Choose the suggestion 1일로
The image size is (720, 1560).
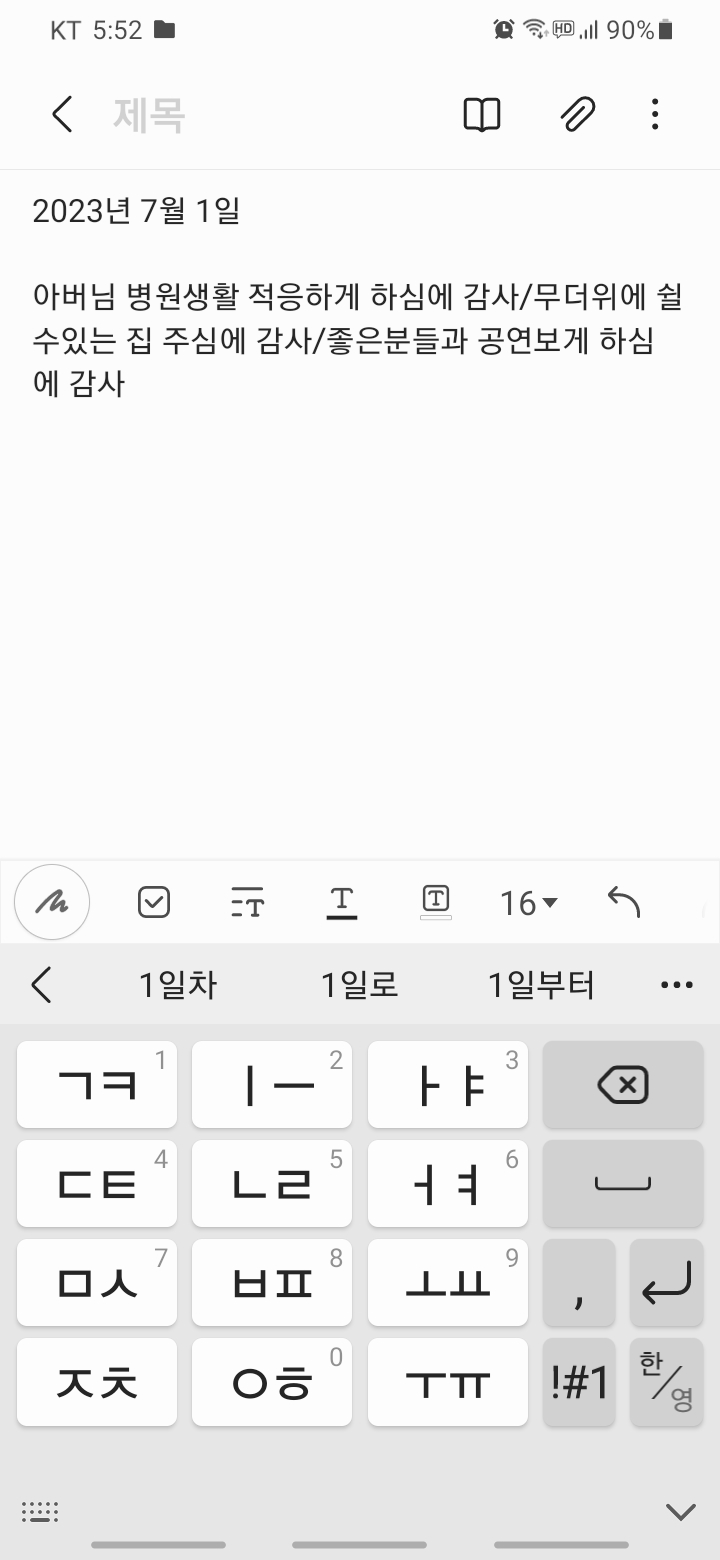point(360,986)
